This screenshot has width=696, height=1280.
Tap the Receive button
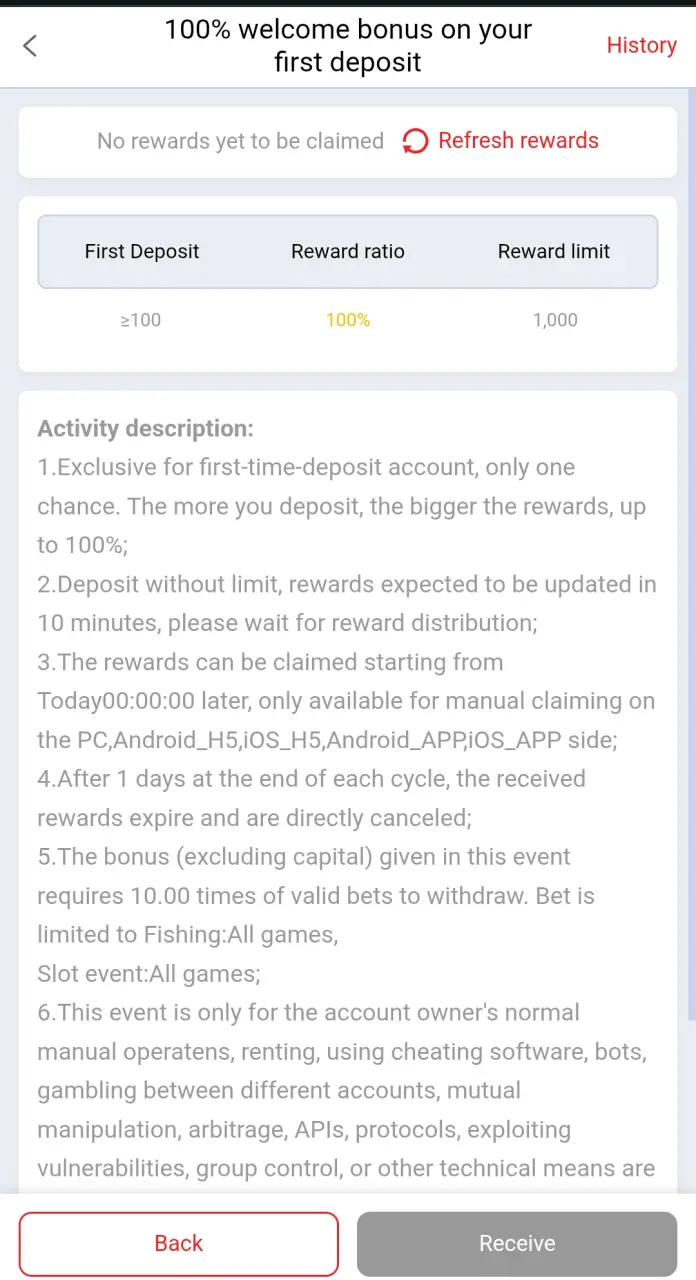[517, 1243]
